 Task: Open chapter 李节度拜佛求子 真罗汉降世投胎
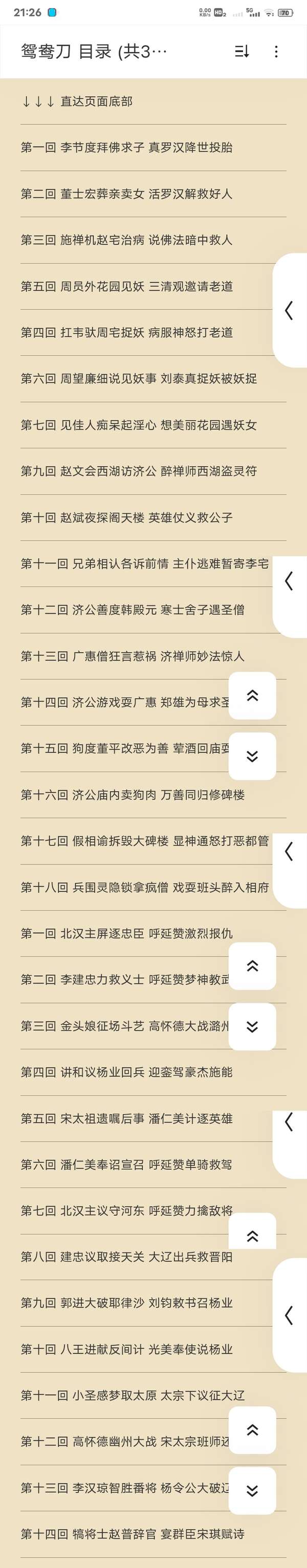126,147
